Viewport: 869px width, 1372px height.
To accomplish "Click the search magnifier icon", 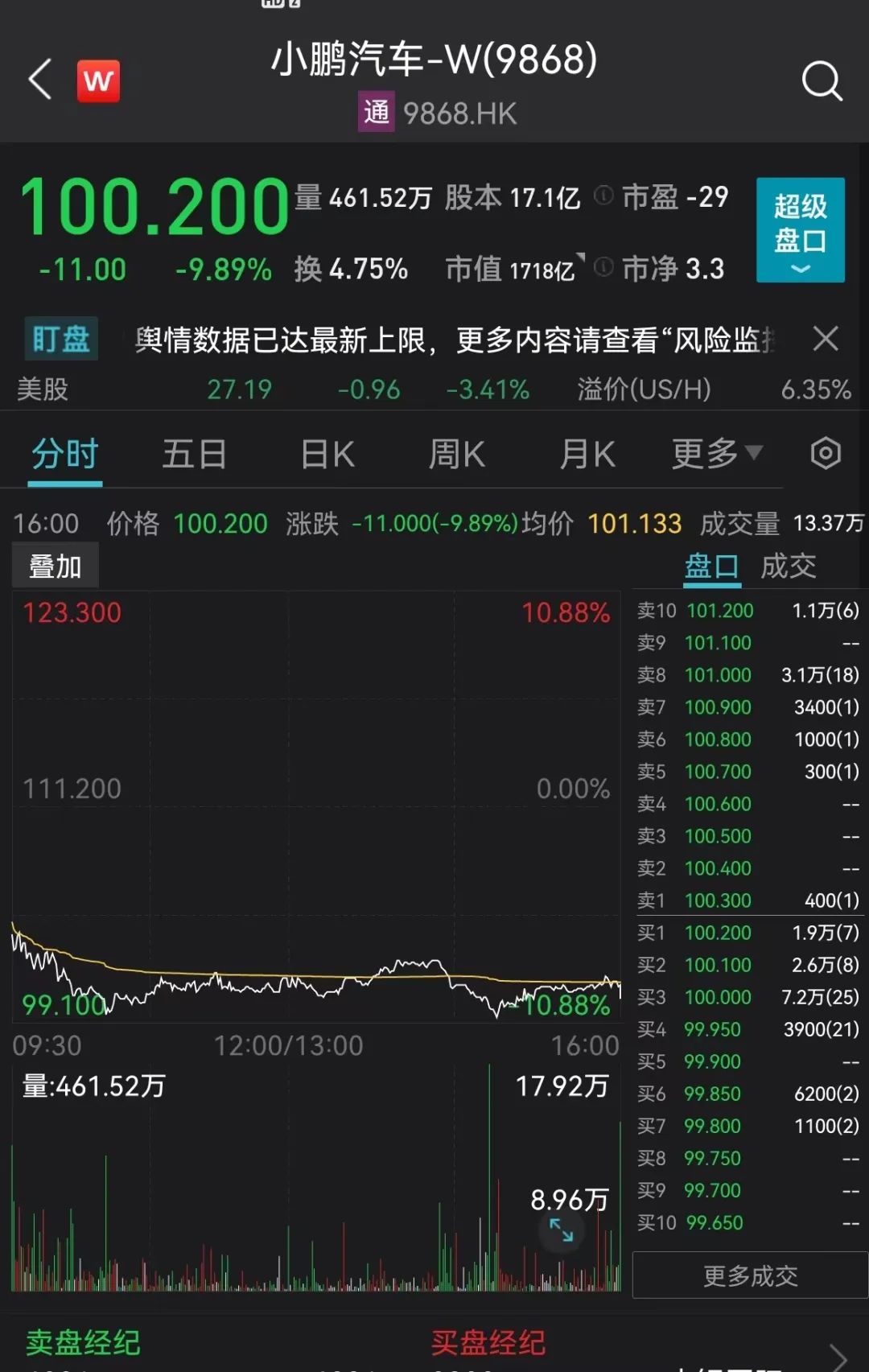I will (x=822, y=80).
